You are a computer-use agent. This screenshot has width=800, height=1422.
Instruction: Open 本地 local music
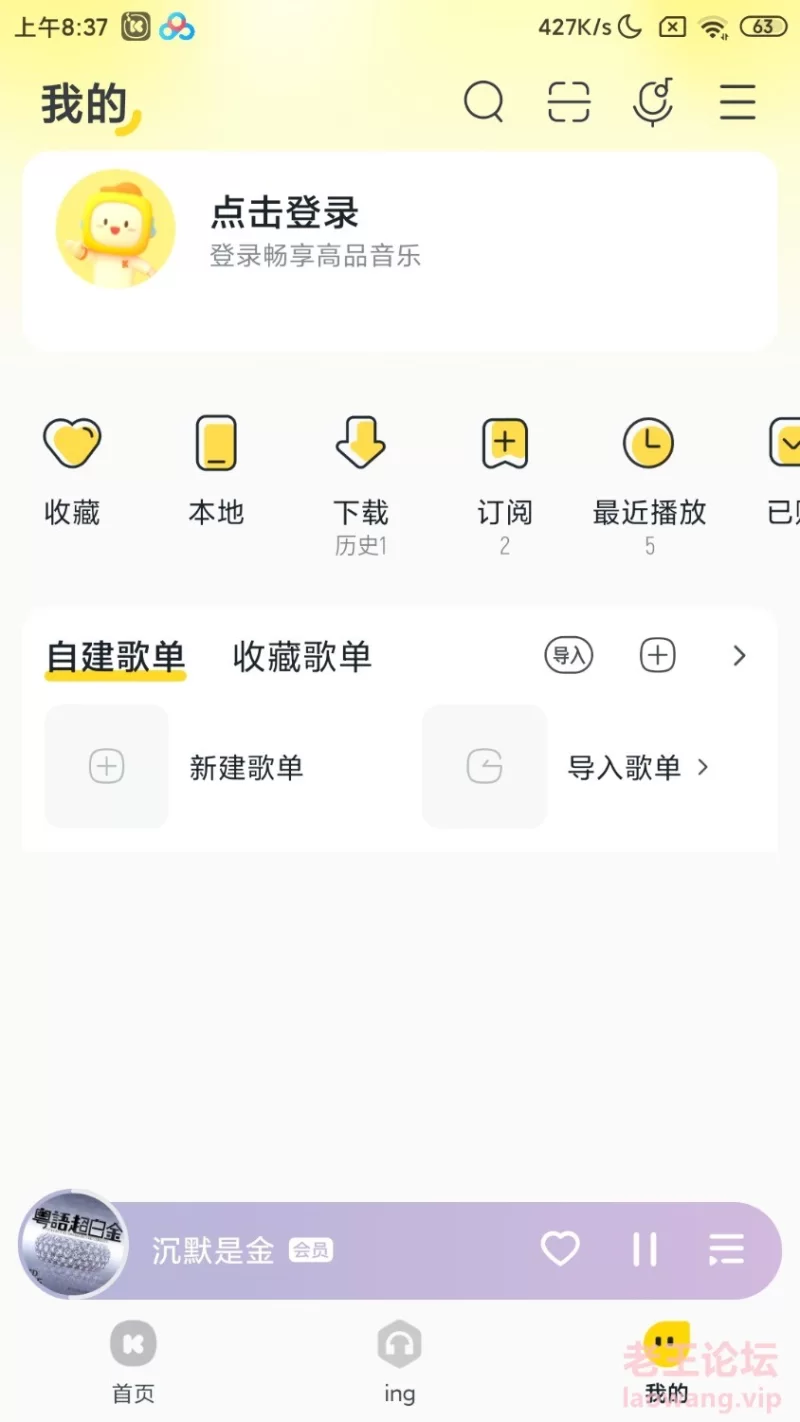pos(216,472)
